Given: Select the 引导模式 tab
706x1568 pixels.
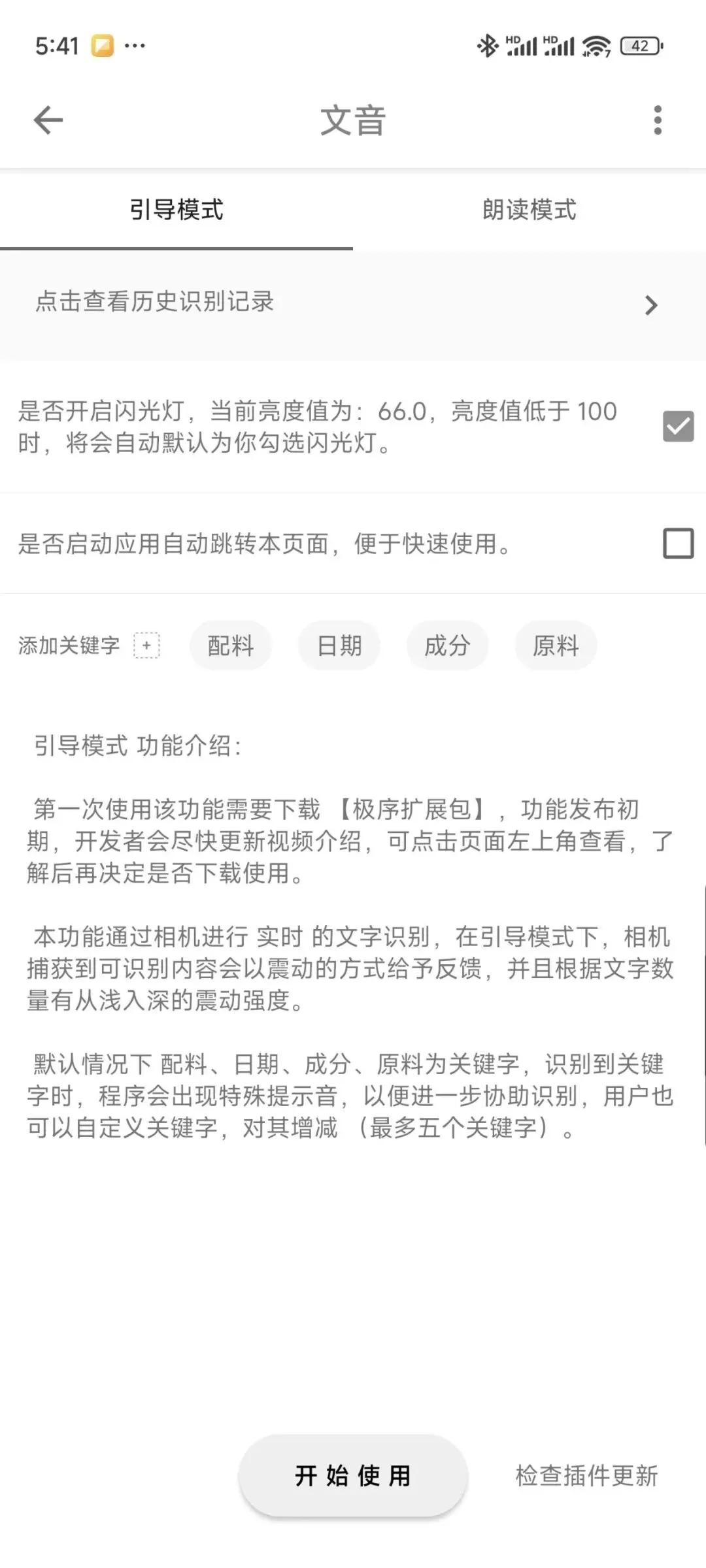Looking at the screenshot, I should 176,210.
